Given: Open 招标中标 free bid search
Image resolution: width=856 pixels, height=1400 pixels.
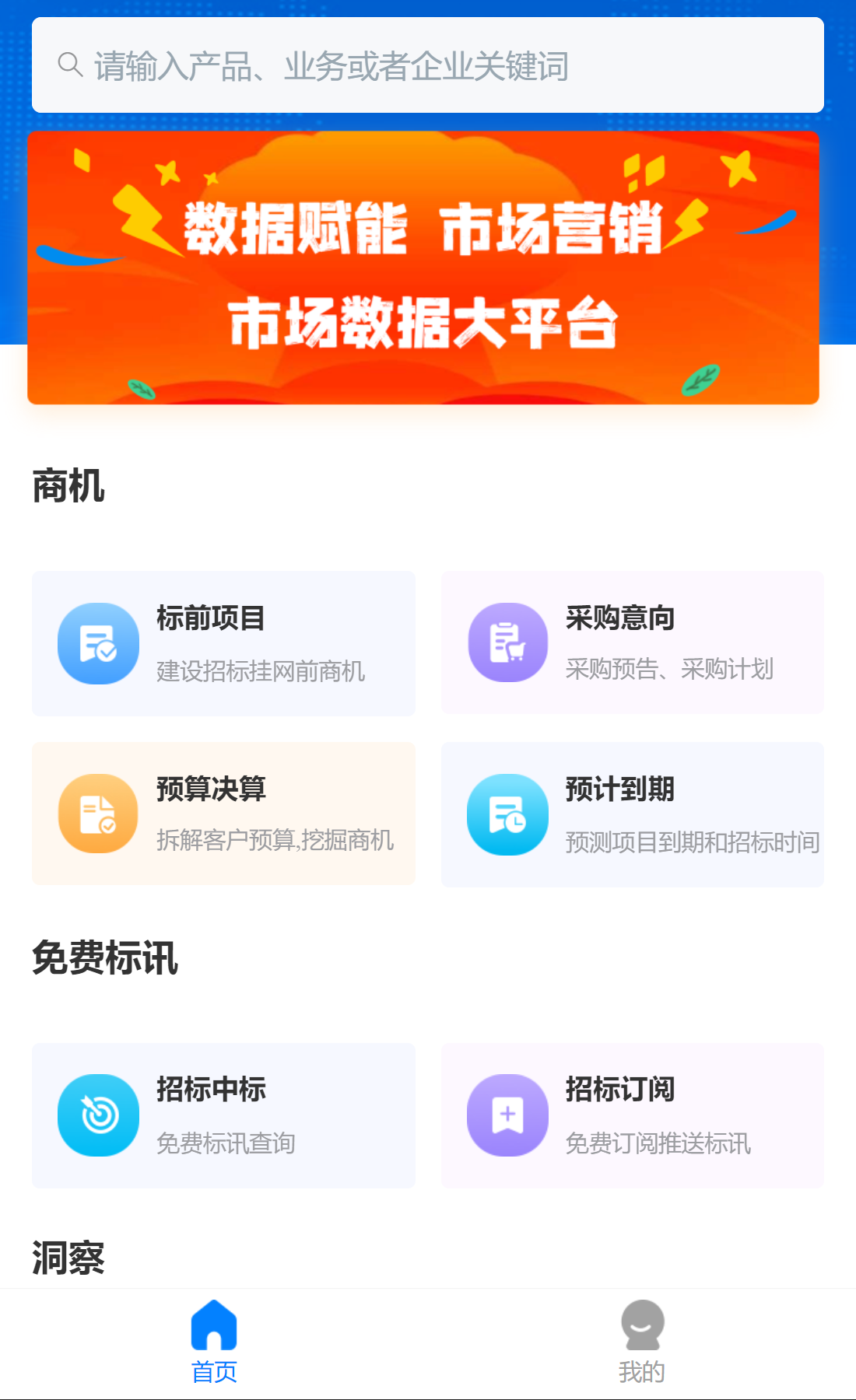Looking at the screenshot, I should click(x=223, y=1115).
